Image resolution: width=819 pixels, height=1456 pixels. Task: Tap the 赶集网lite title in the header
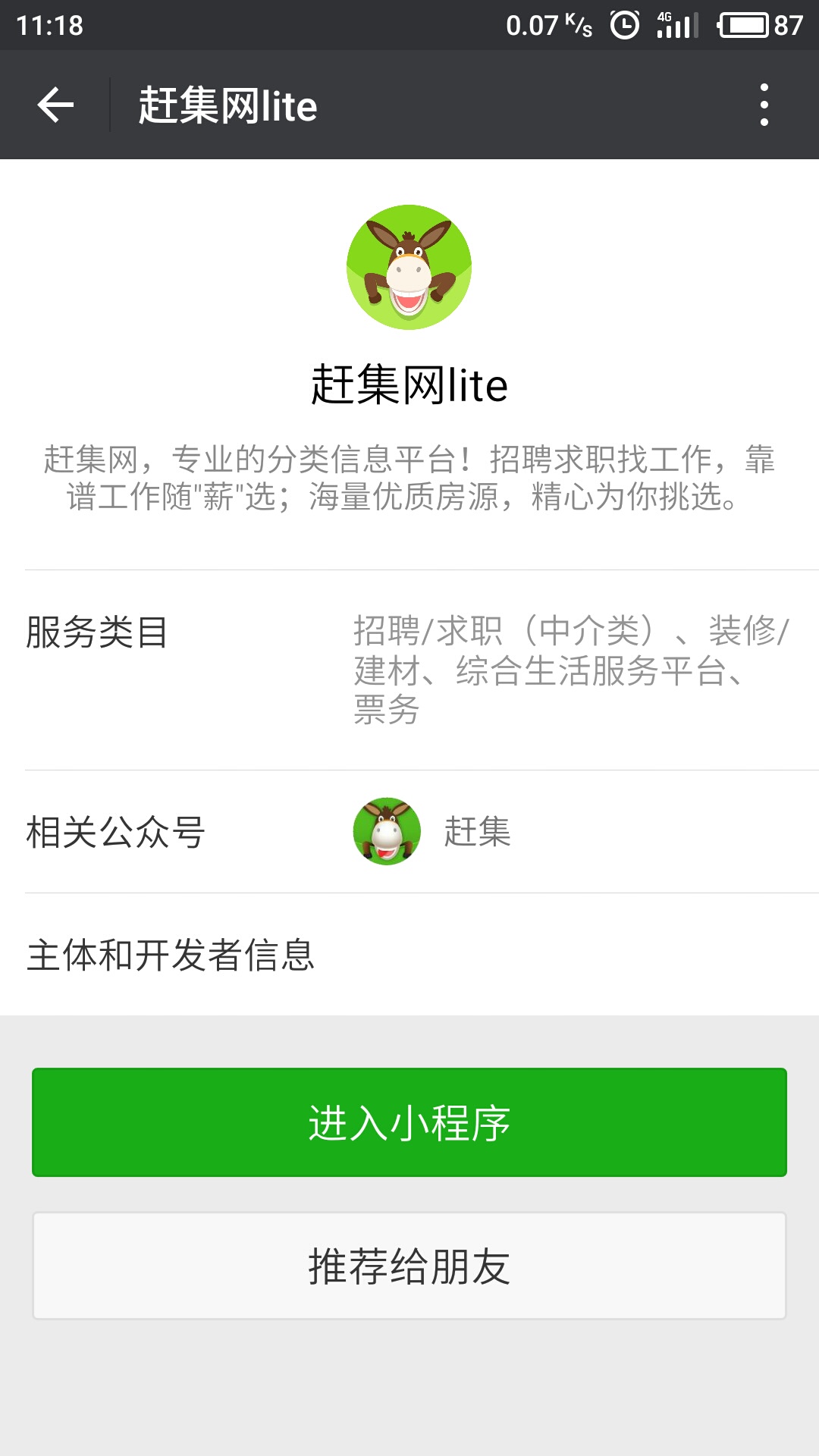pos(227,106)
